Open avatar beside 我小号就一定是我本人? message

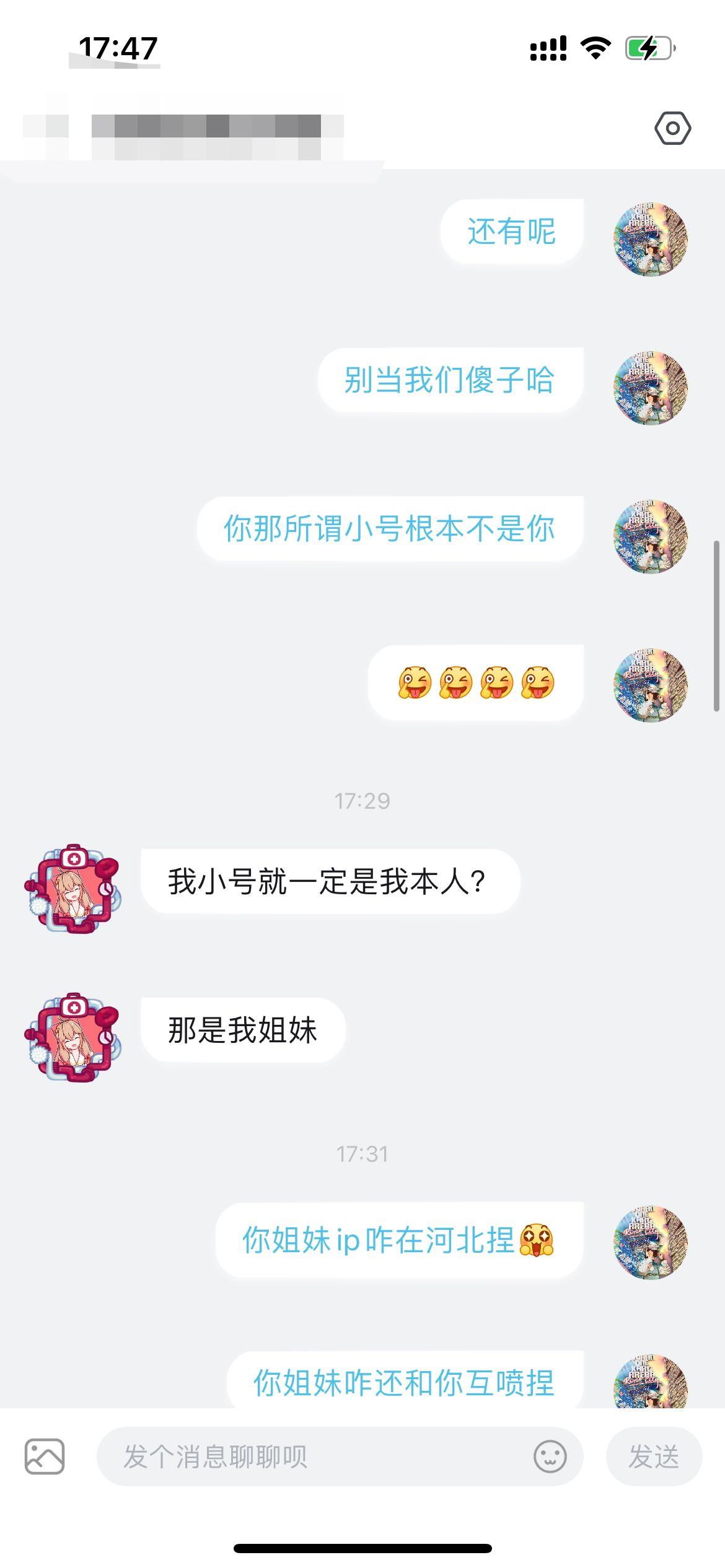73,889
